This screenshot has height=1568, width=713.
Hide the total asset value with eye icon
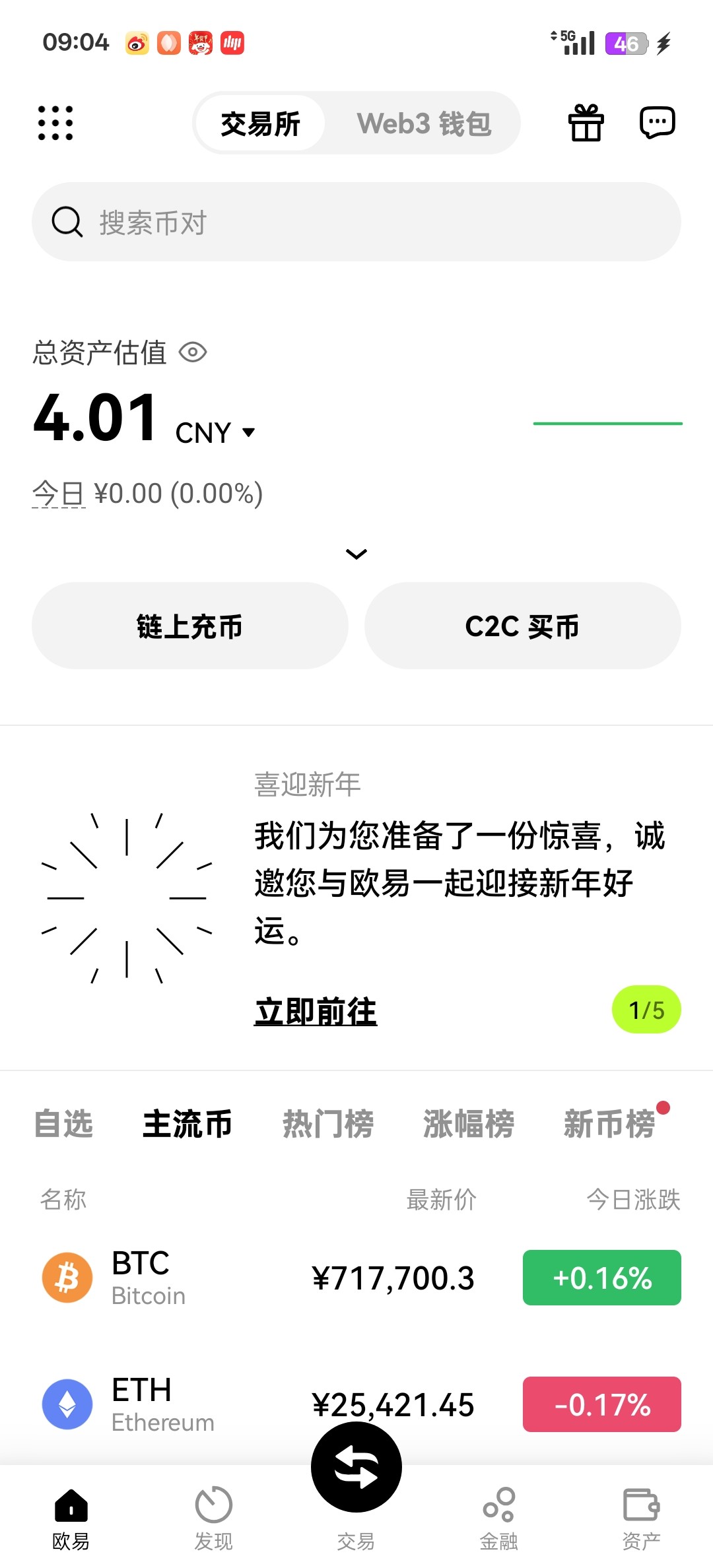pyautogui.click(x=193, y=352)
